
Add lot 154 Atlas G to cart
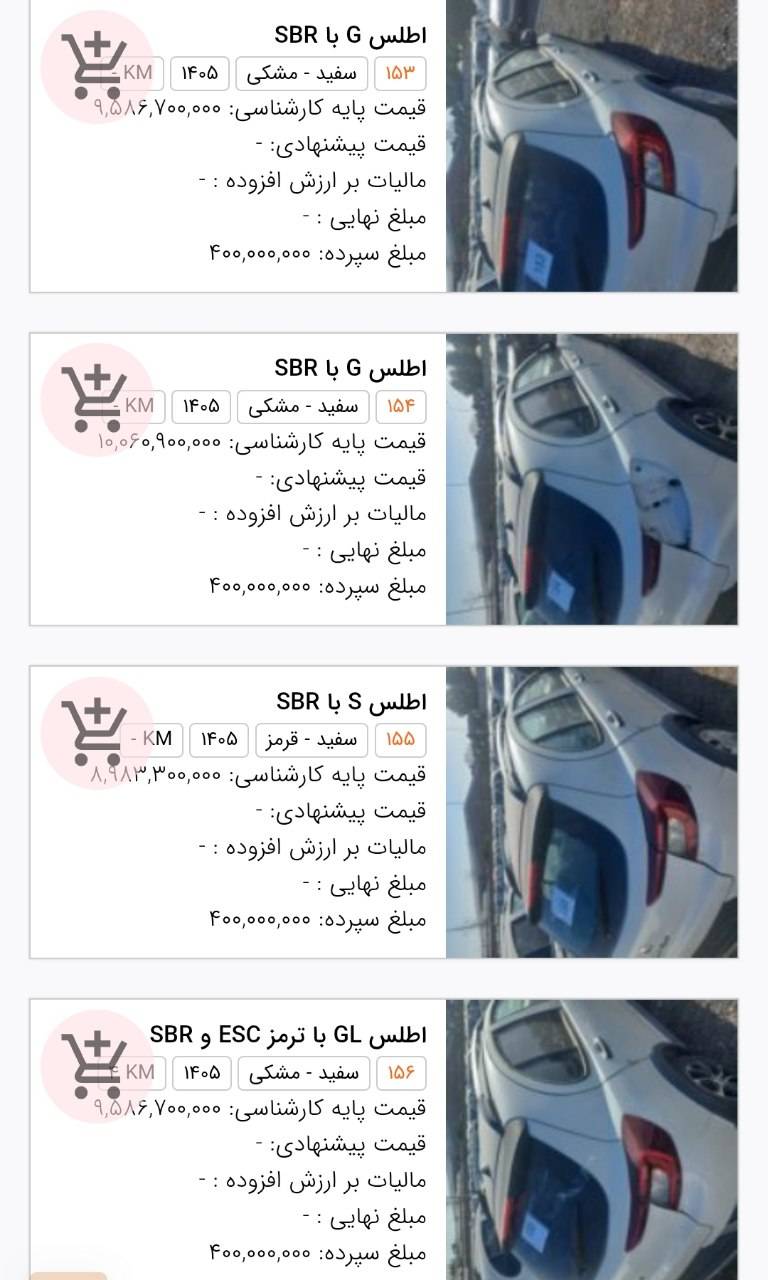(96, 400)
